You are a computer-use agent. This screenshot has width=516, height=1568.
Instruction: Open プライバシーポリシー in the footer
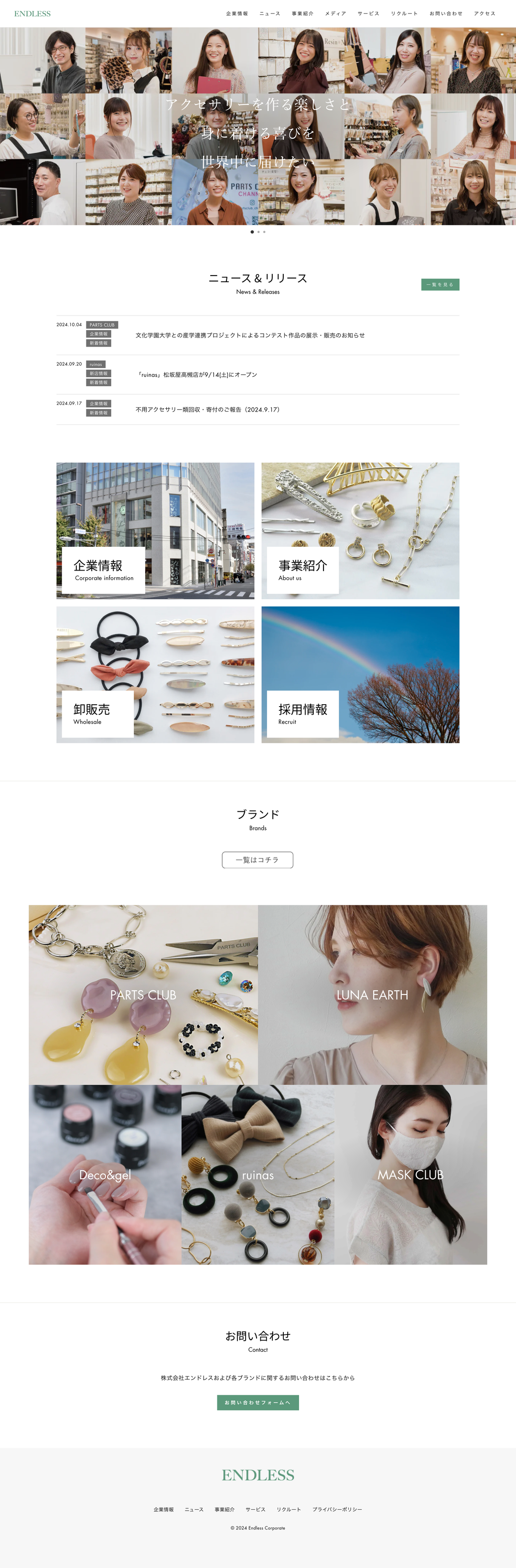pos(337,1510)
